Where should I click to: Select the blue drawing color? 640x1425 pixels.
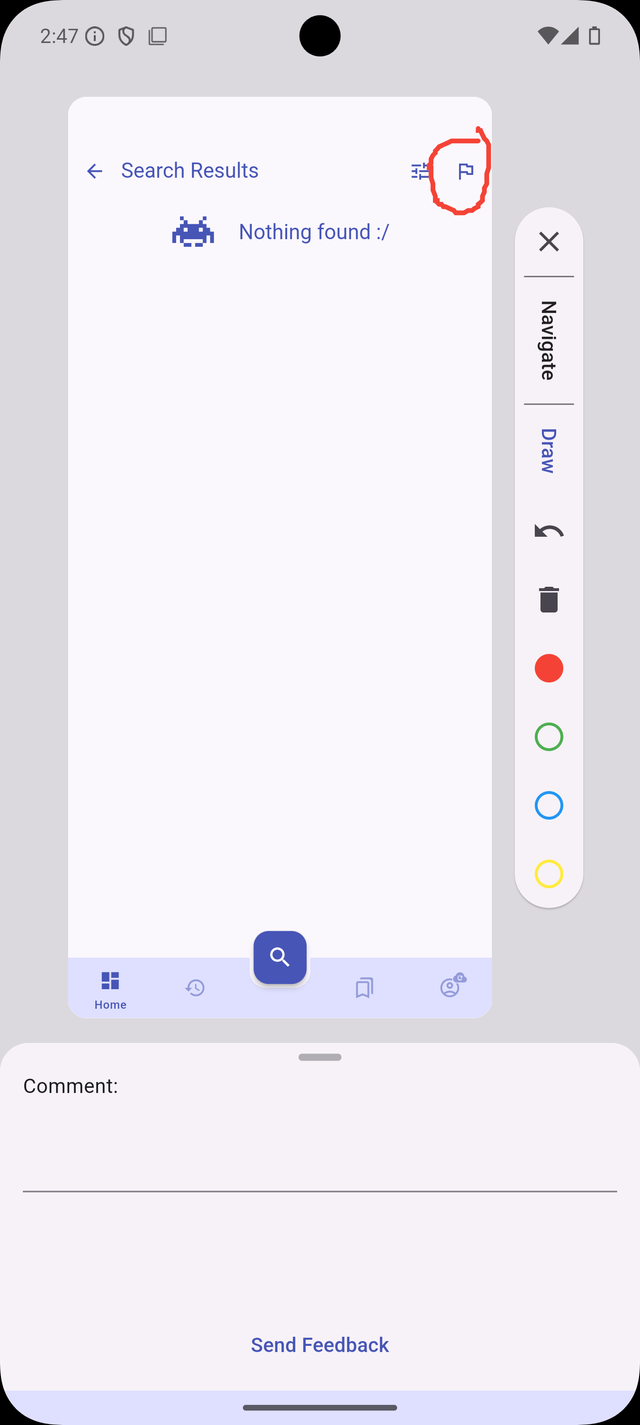pyautogui.click(x=548, y=805)
